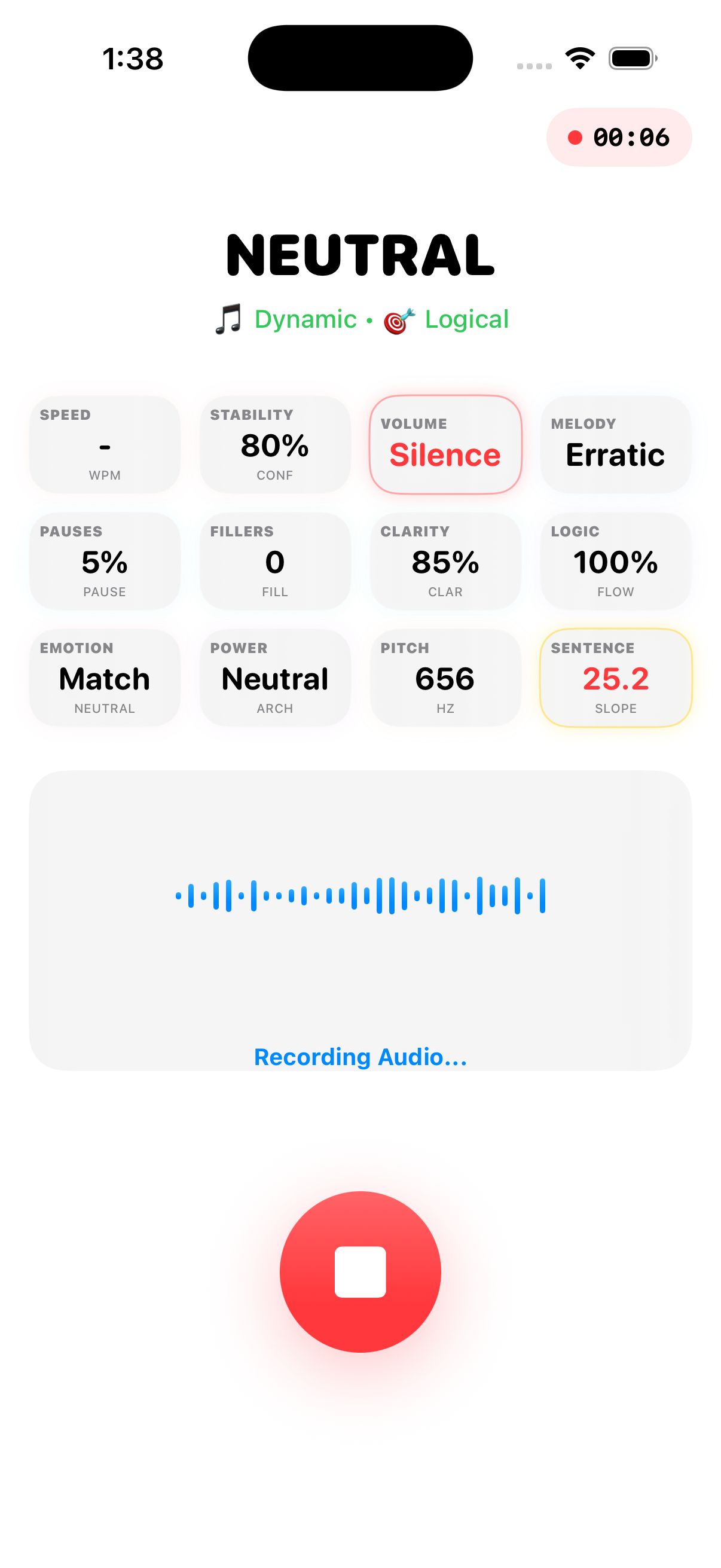
Task: Tap the musical note Dynamic icon
Action: 228,318
